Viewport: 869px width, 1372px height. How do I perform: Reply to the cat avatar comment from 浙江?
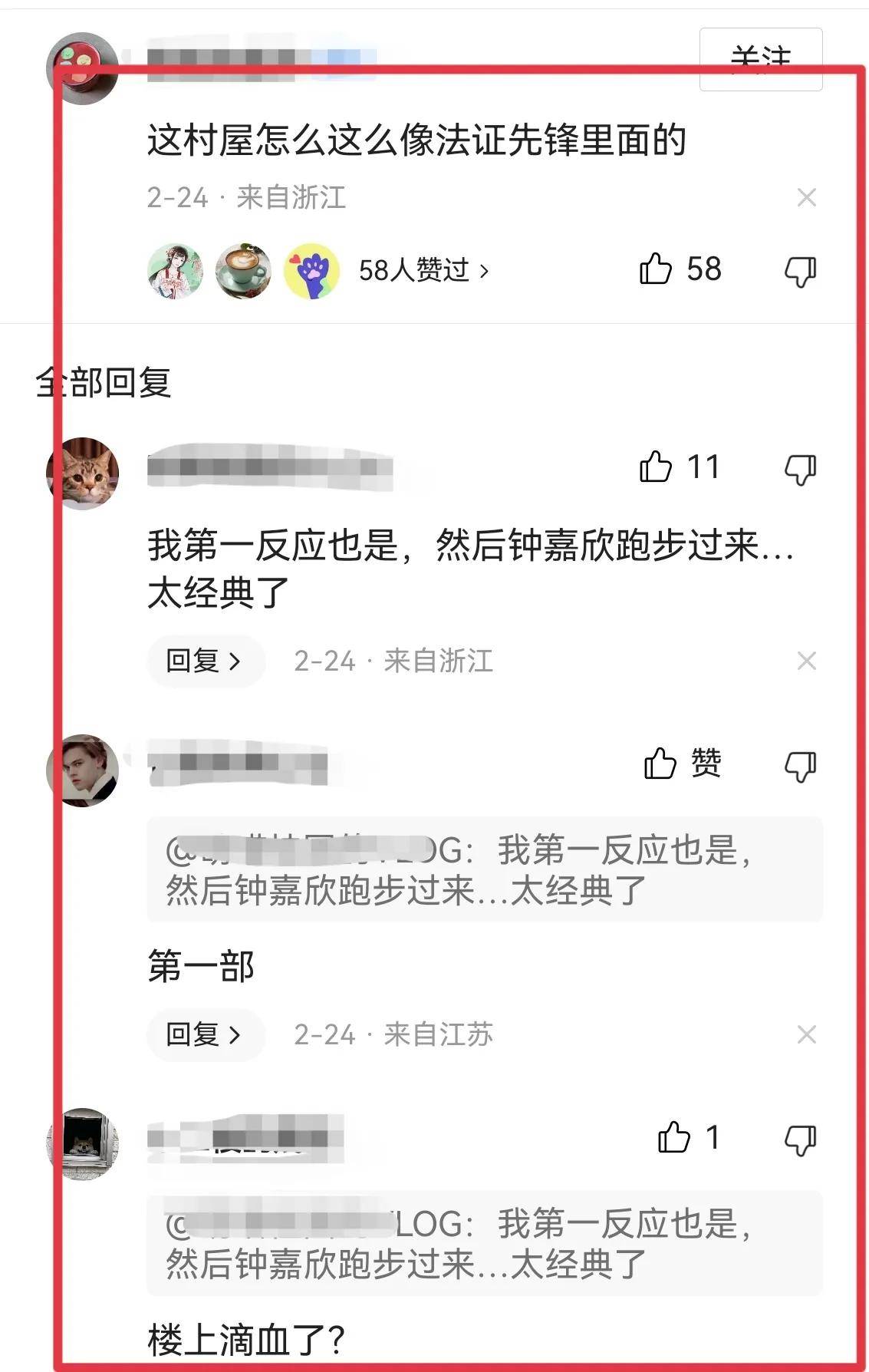click(x=204, y=661)
